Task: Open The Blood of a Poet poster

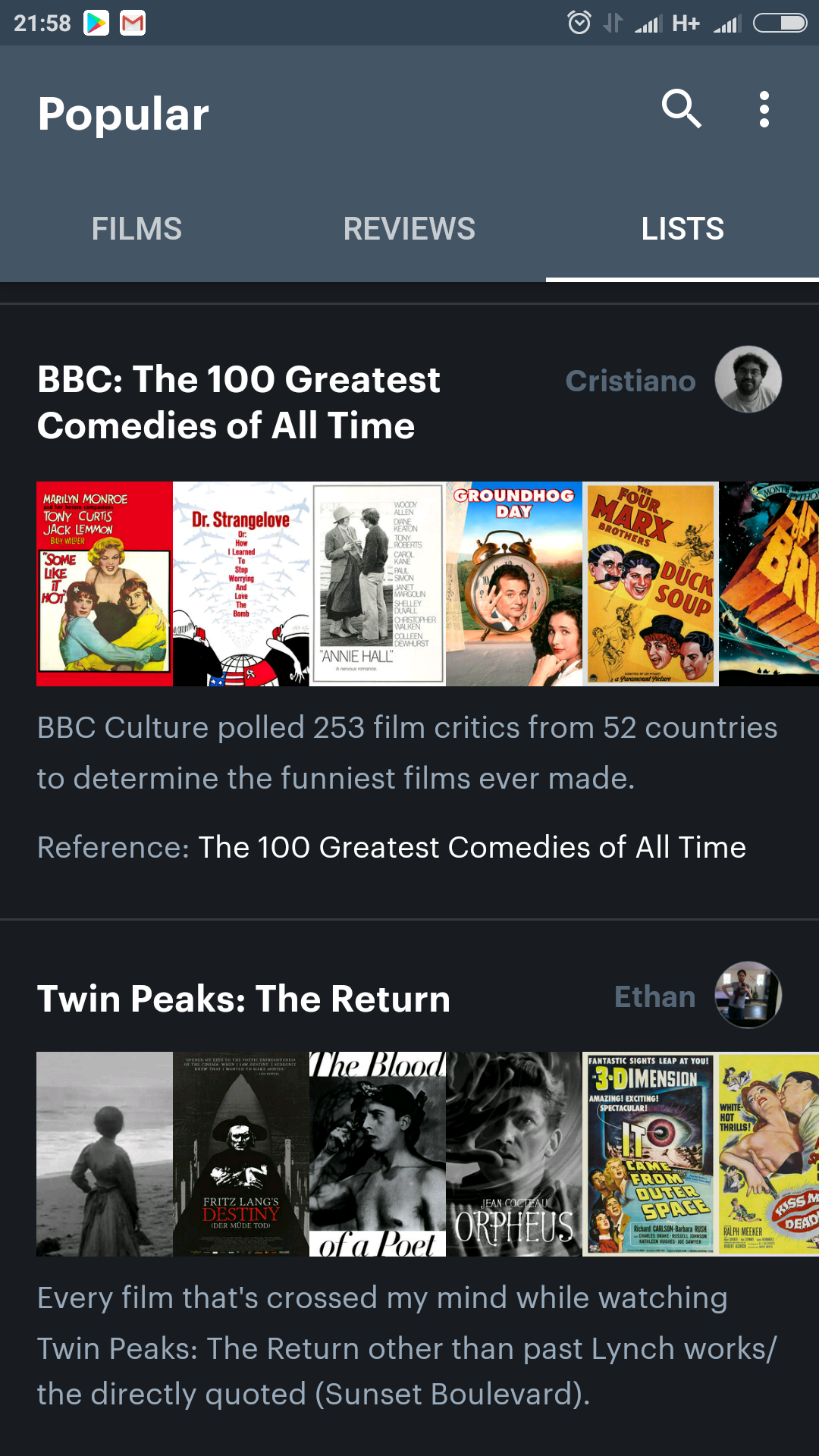Action: point(378,1154)
